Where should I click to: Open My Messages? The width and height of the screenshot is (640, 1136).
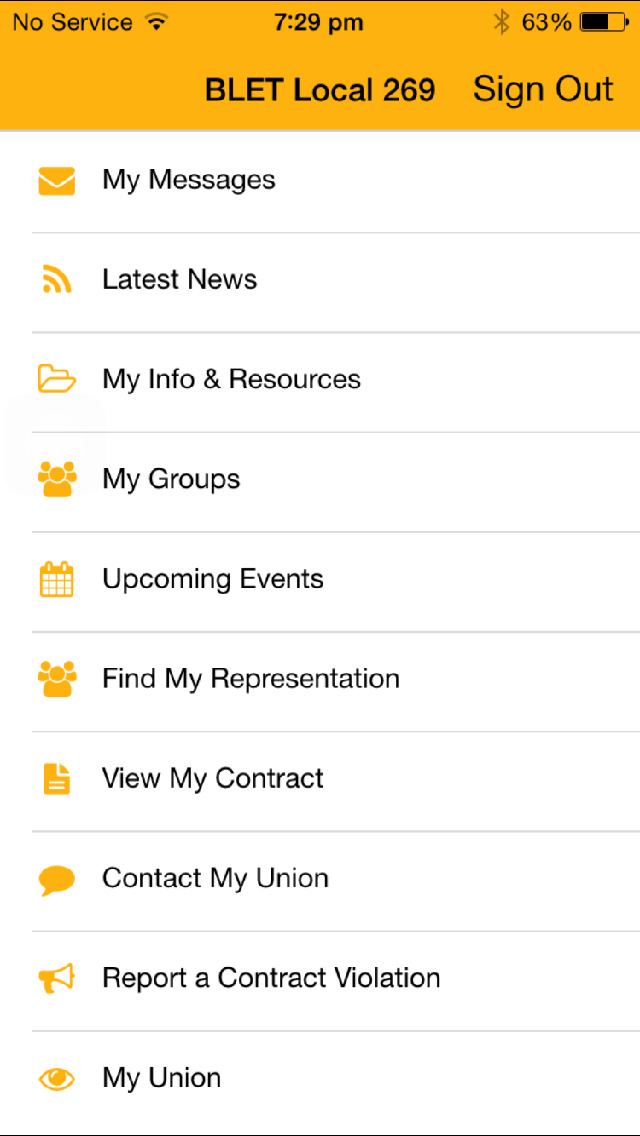320,181
